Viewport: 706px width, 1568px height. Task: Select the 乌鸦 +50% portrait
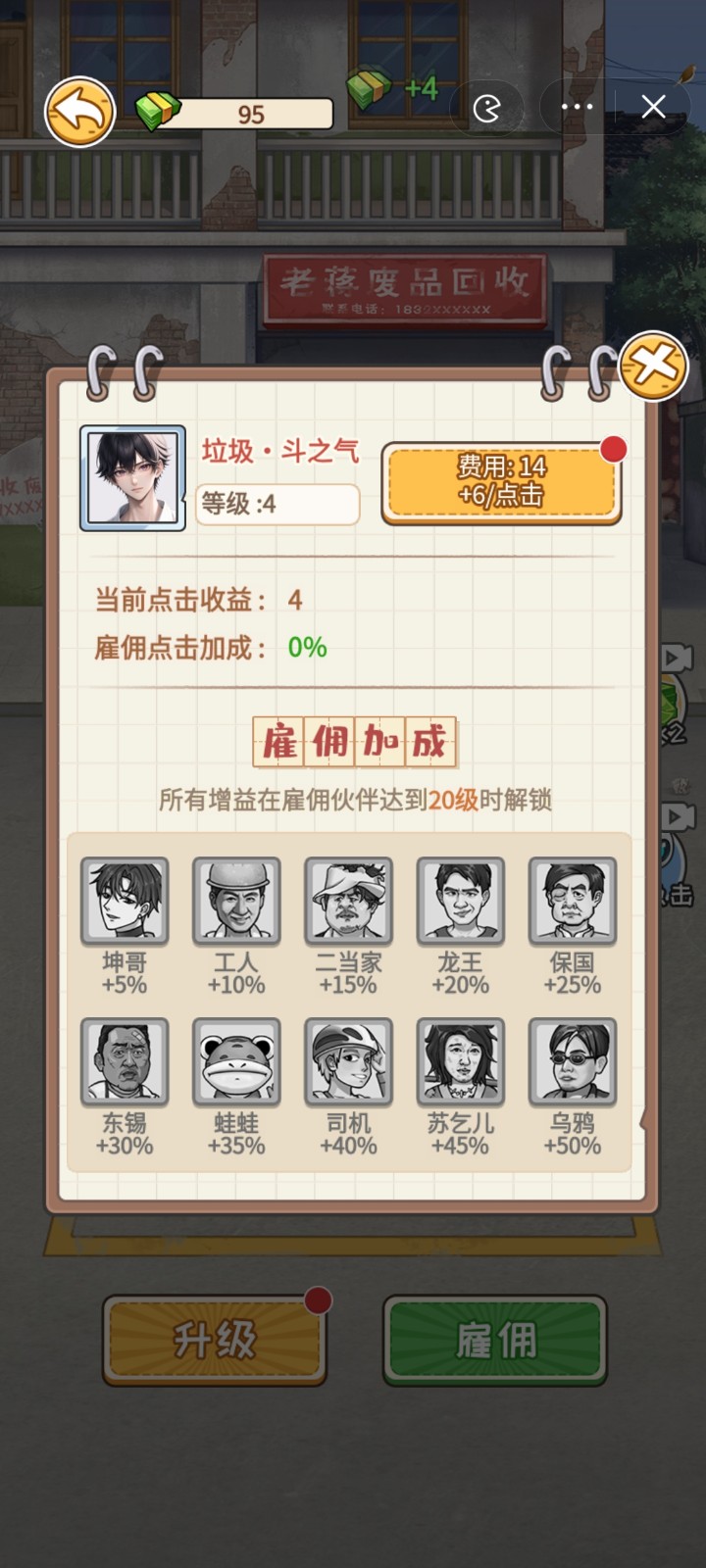573,1061
